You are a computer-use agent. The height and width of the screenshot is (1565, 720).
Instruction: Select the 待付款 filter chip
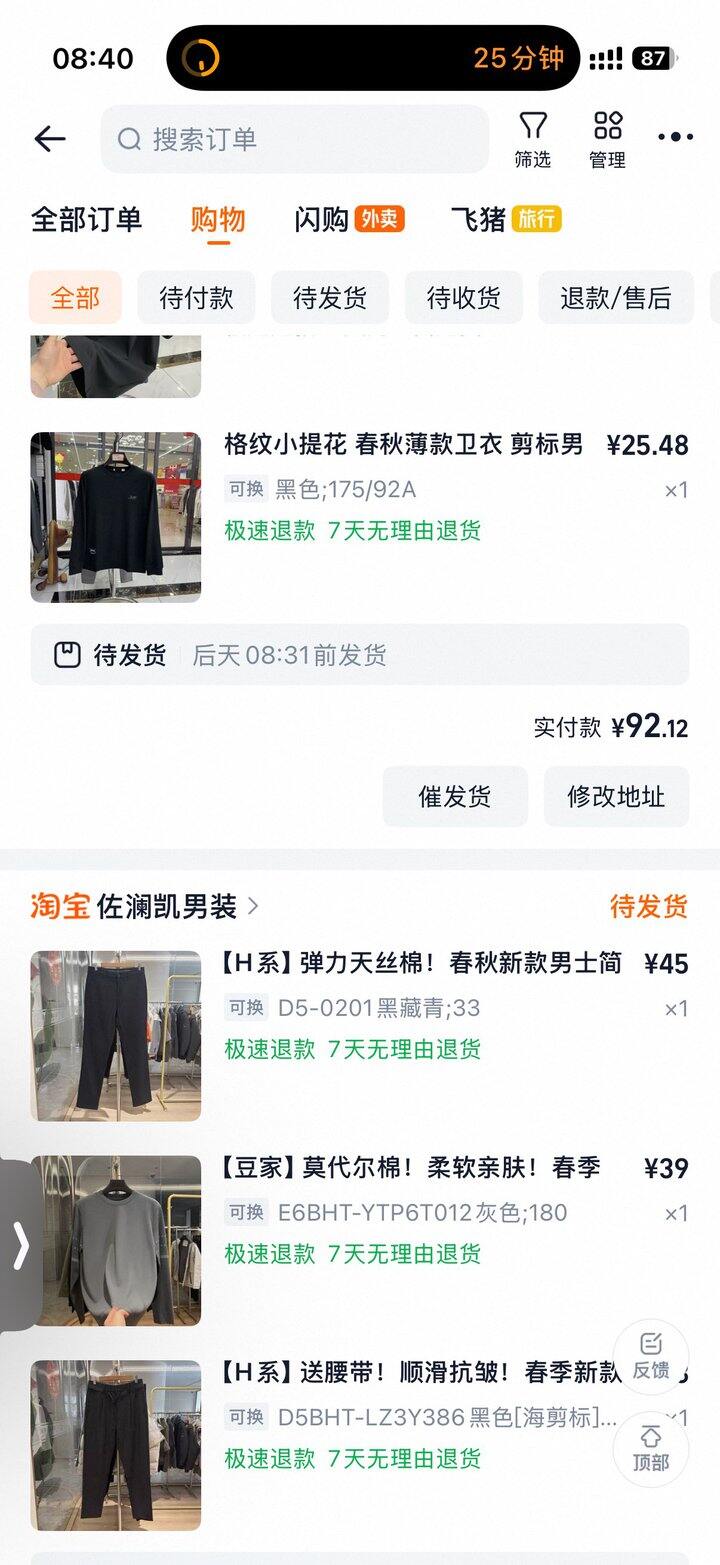pyautogui.click(x=196, y=298)
